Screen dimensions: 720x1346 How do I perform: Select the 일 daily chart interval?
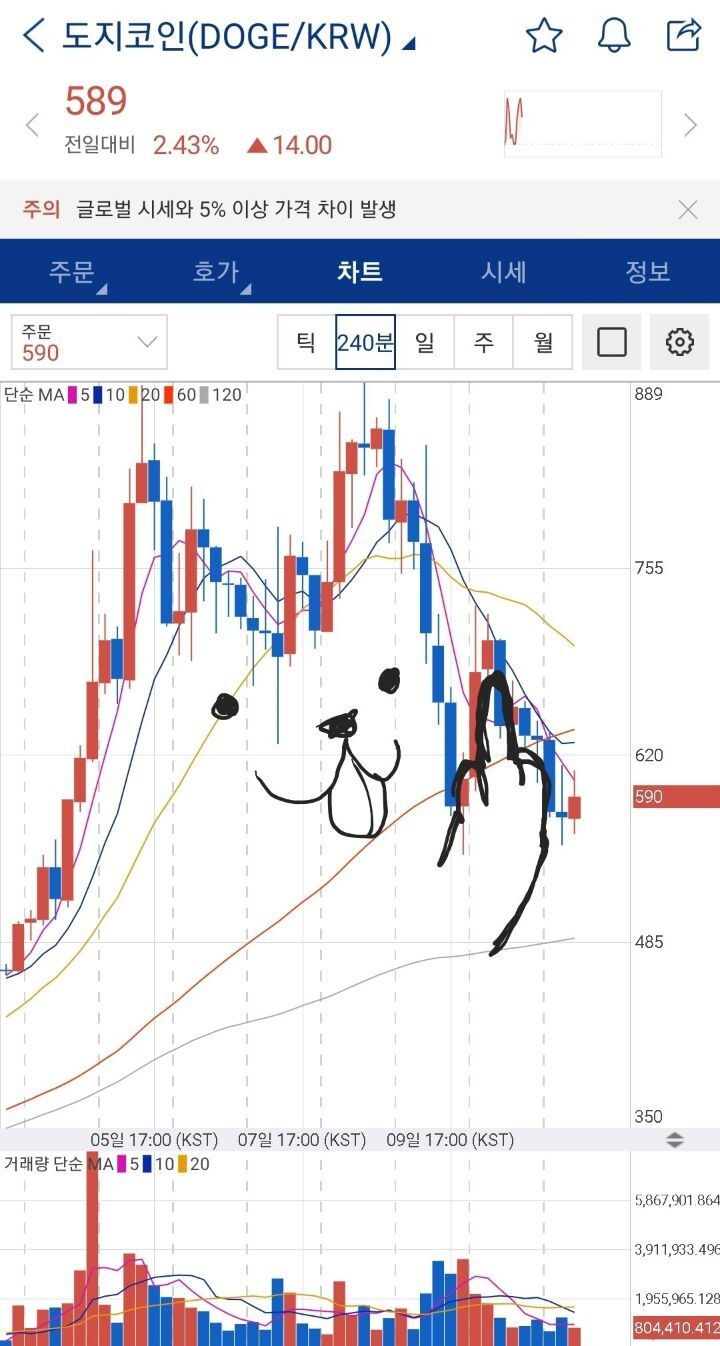coord(425,342)
